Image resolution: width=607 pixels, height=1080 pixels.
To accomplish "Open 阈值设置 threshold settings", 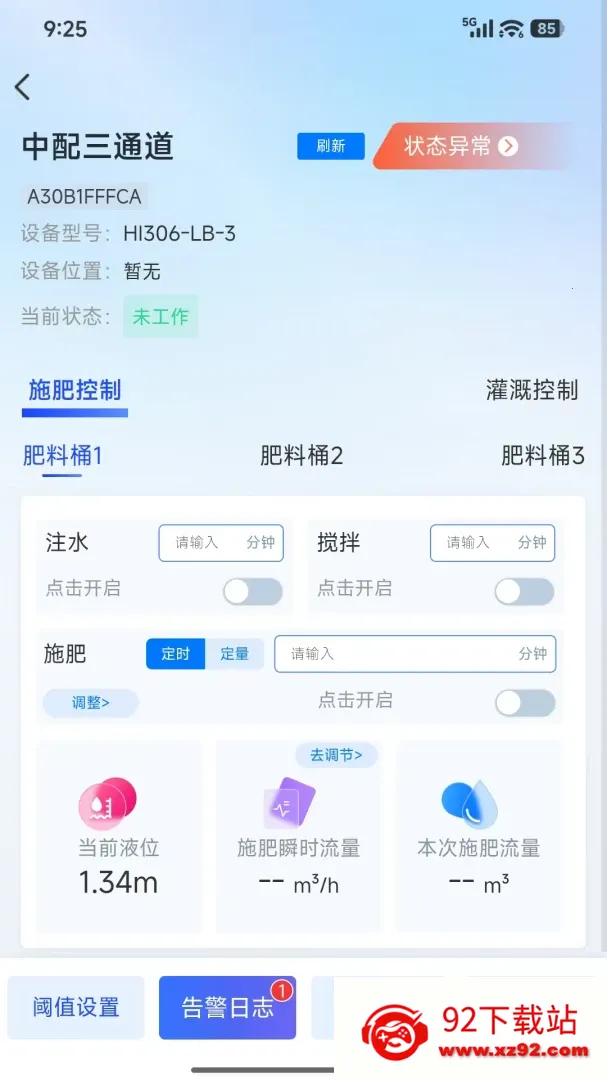I will click(x=76, y=1007).
